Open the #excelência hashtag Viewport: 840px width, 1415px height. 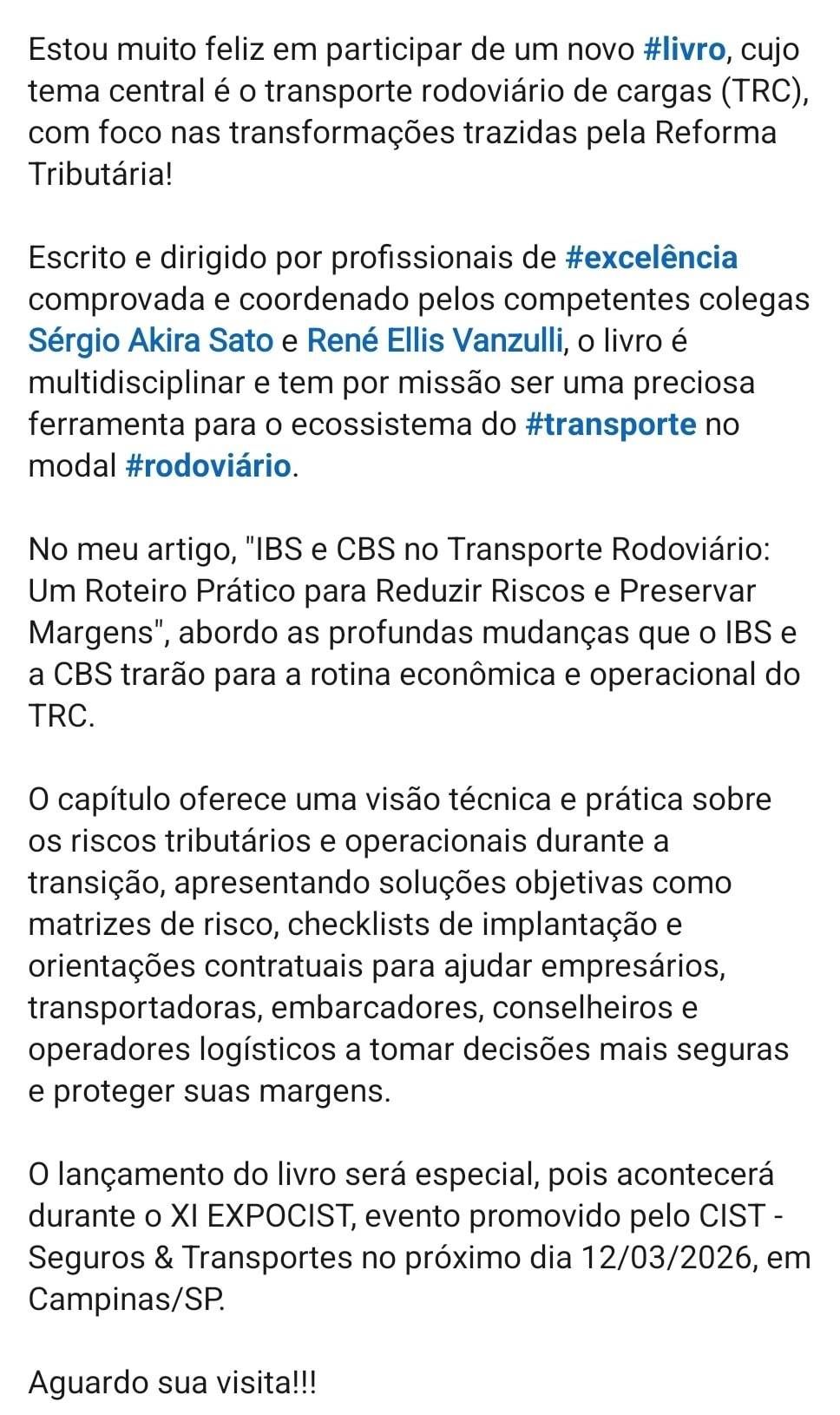(x=651, y=258)
